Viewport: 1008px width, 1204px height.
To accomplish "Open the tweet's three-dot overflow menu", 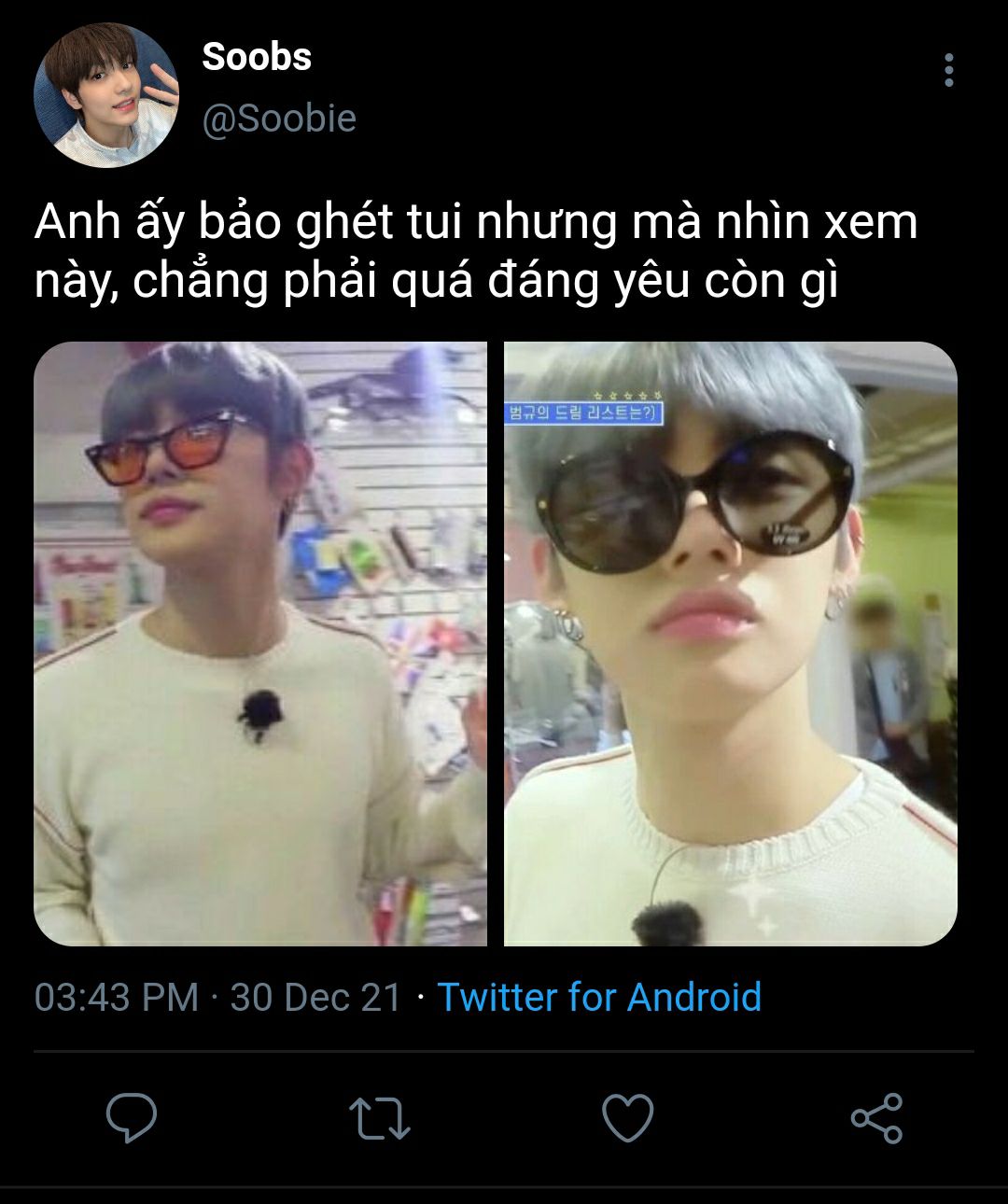I will (948, 70).
